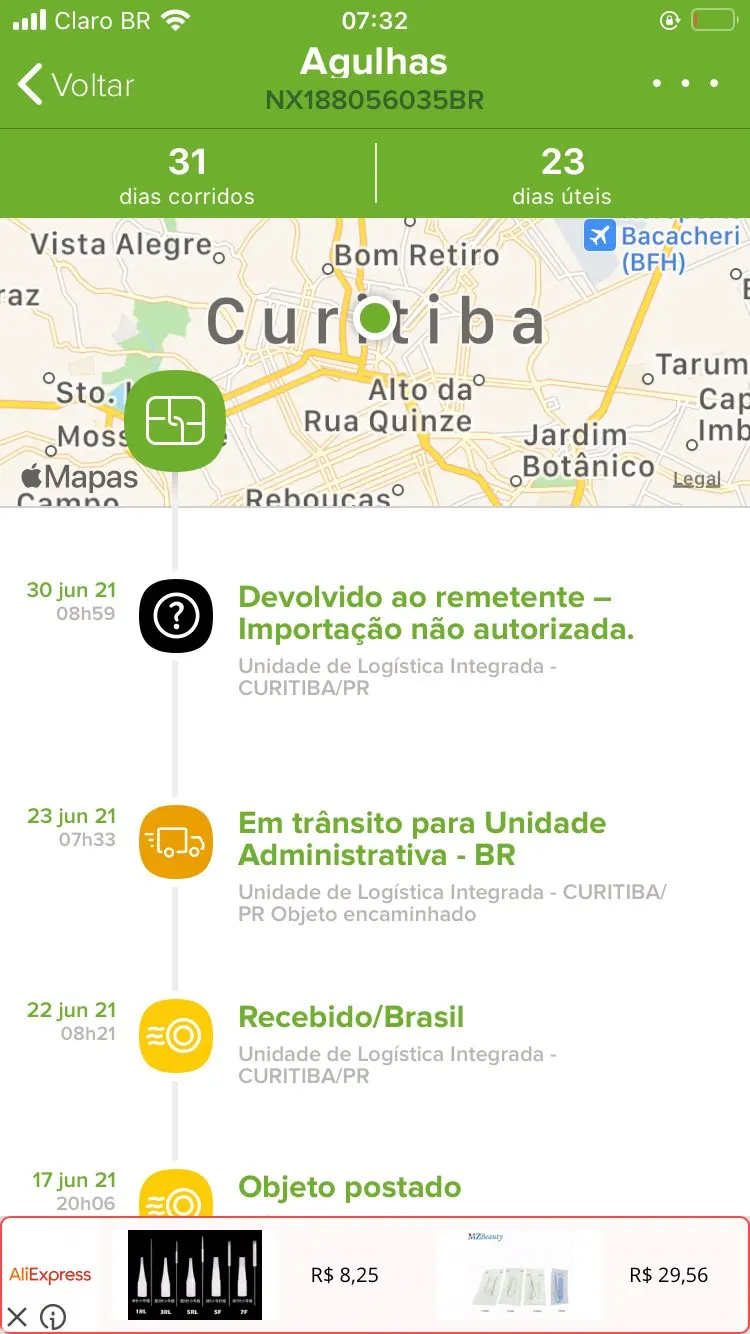Screen dimensions: 750x1334
Task: Go back with the Voltar button
Action: (76, 85)
